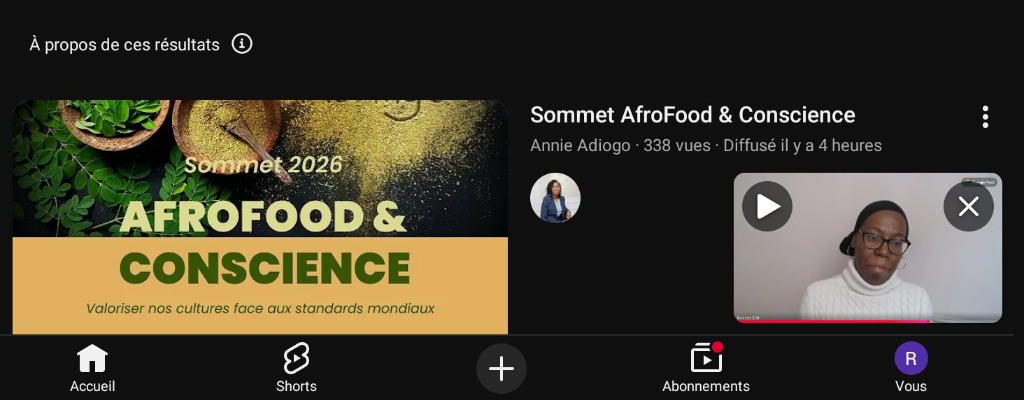1024x400 pixels.
Task: Open Annie Adiogo's channel avatar
Action: coord(555,198)
